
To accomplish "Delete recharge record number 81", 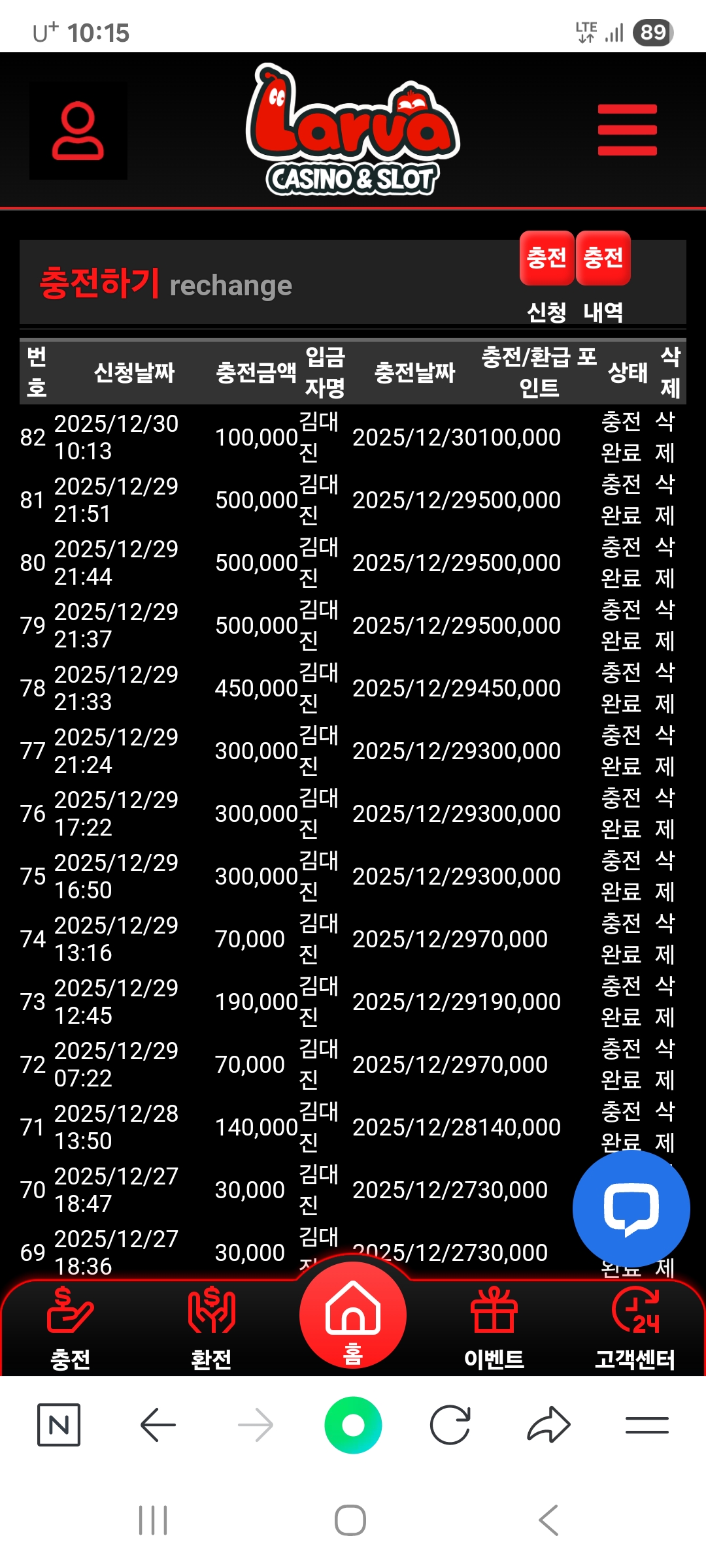I will coord(665,499).
